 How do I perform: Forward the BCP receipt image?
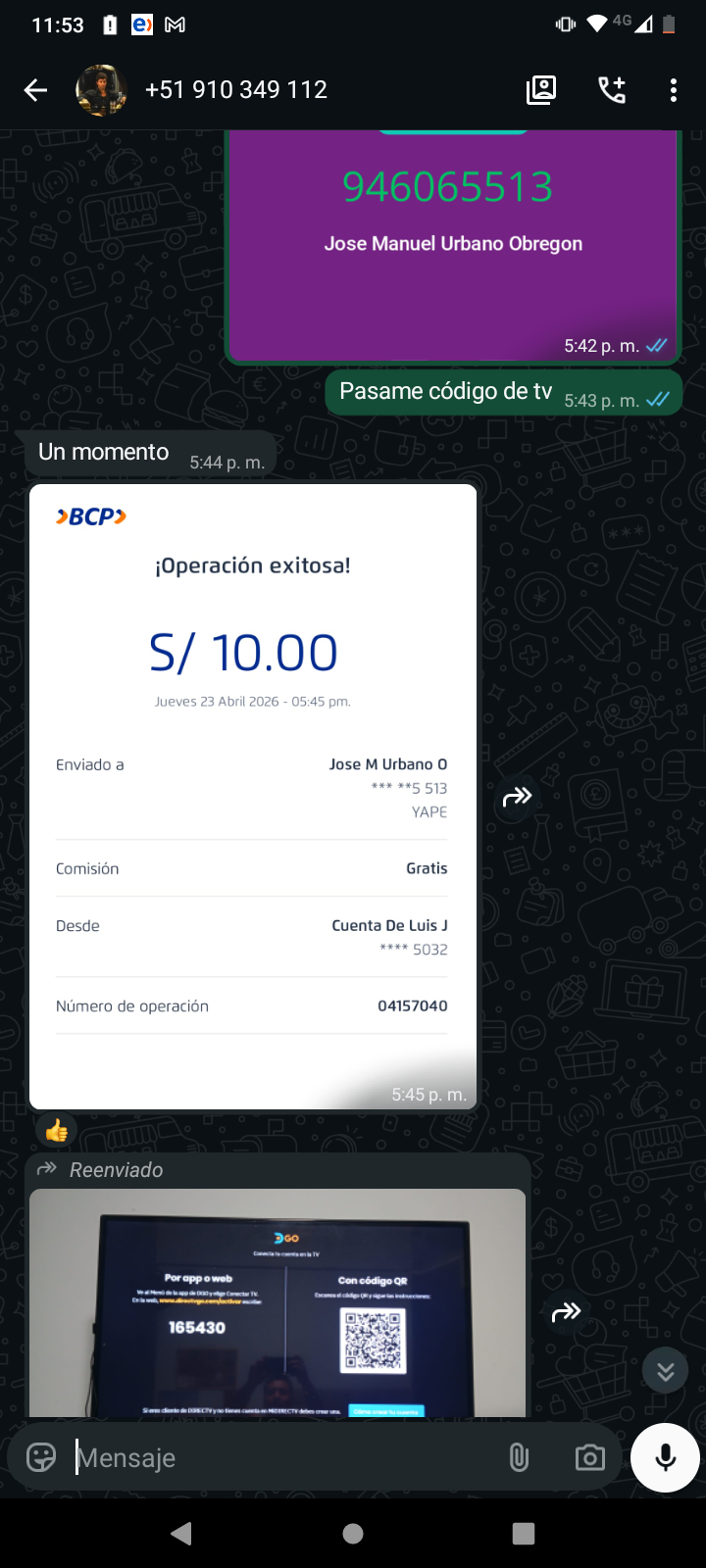[517, 797]
